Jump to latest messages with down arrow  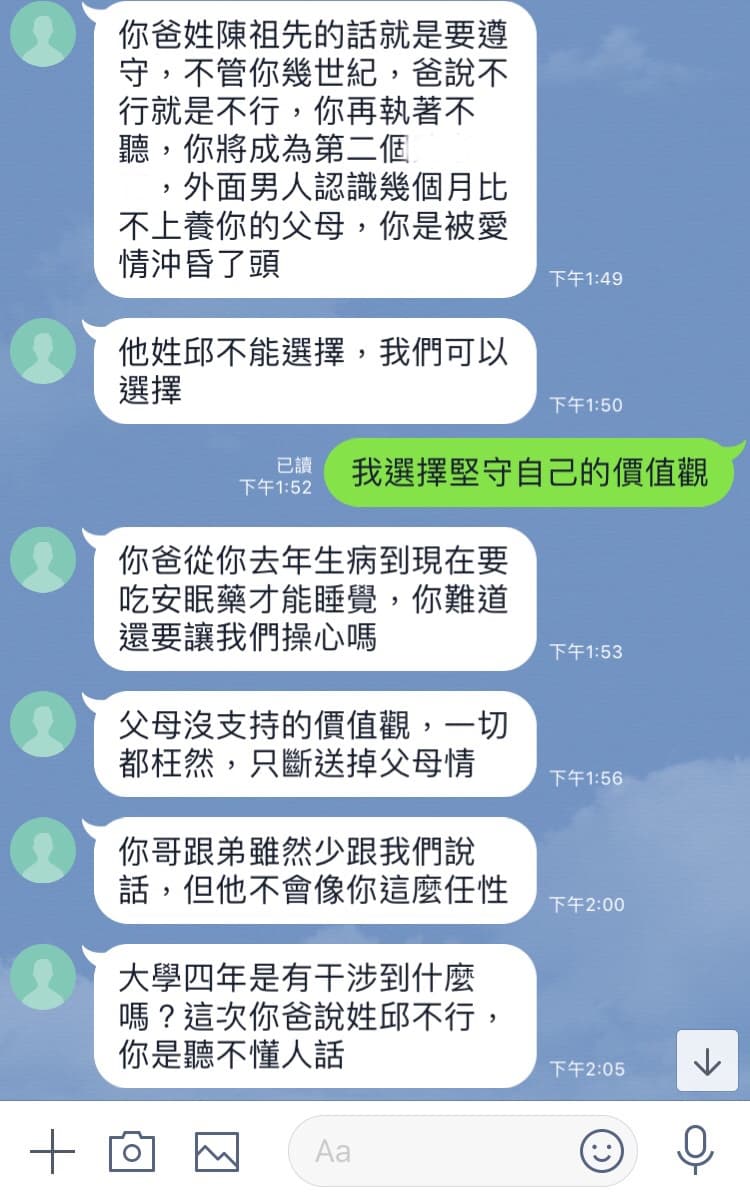pos(707,1061)
